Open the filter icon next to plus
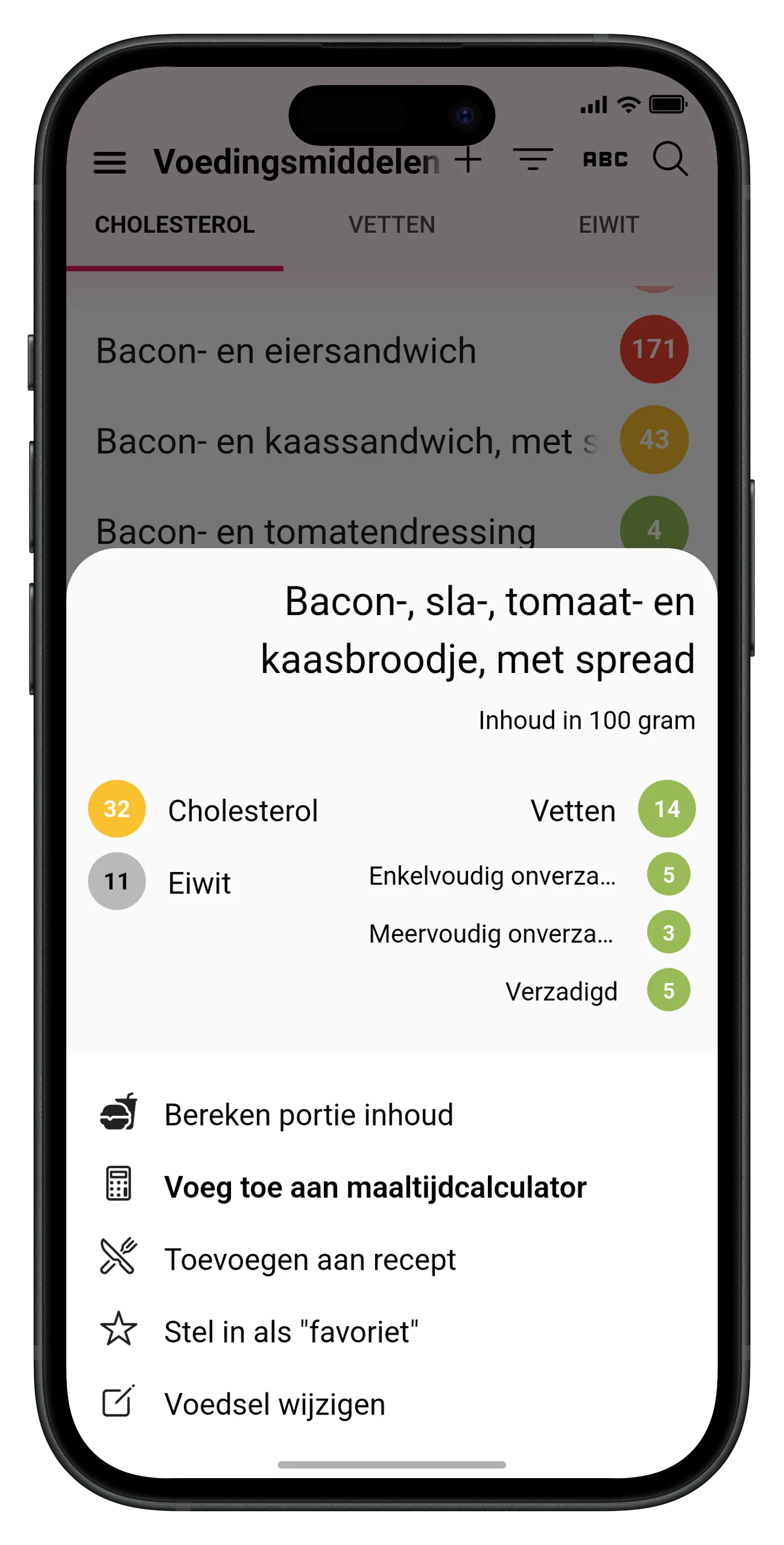The image size is (784, 1545). click(534, 159)
